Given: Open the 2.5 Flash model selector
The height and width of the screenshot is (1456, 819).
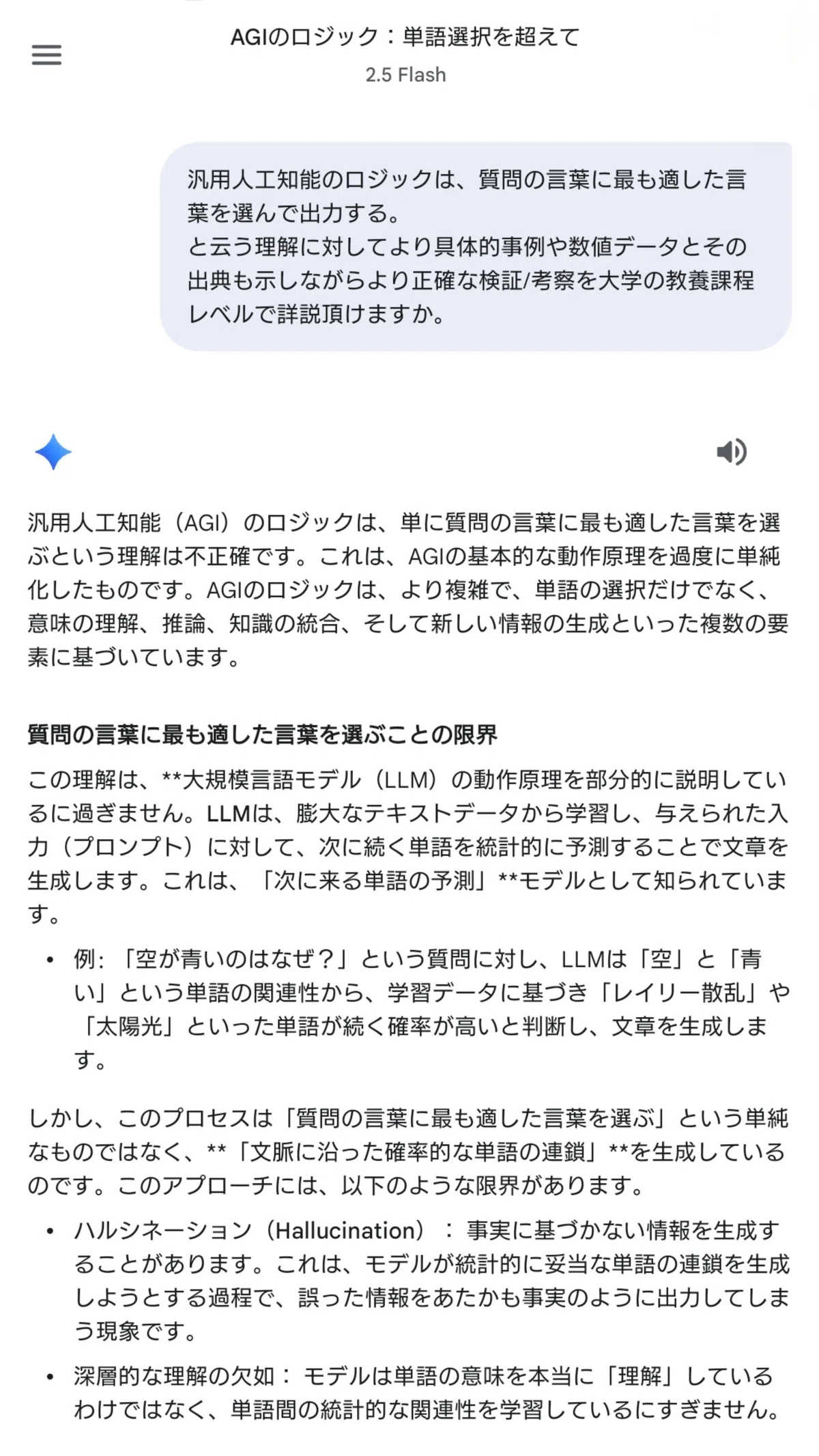Looking at the screenshot, I should 405,74.
